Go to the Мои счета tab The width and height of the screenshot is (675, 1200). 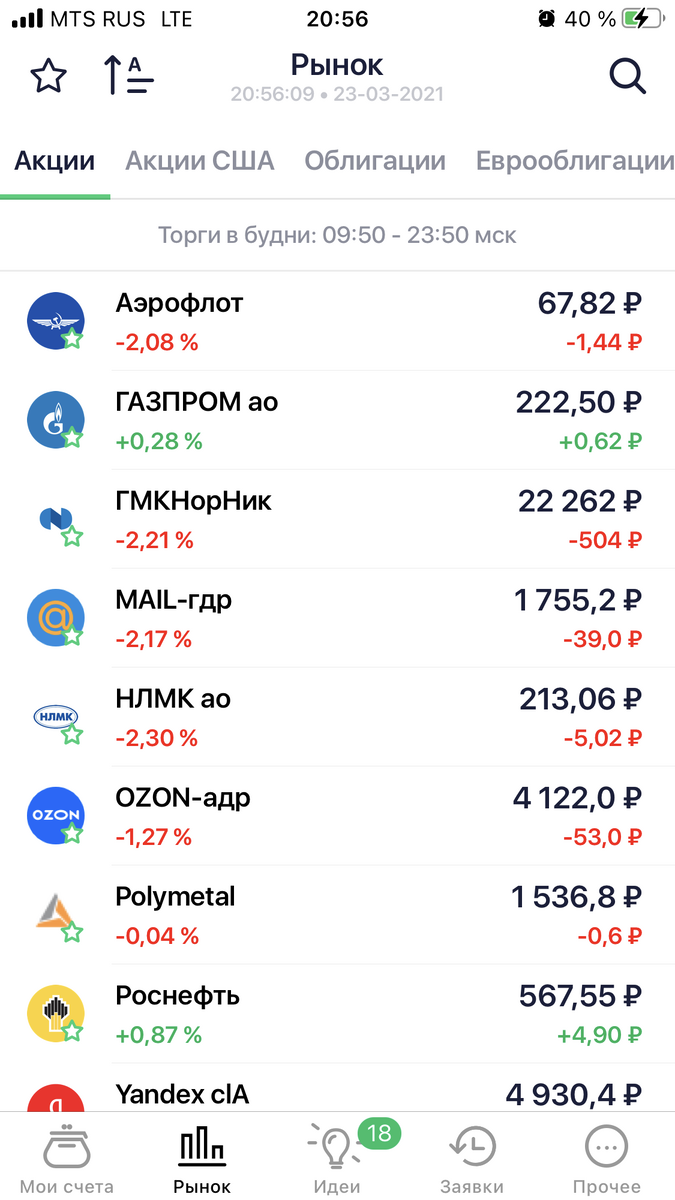(x=67, y=1158)
